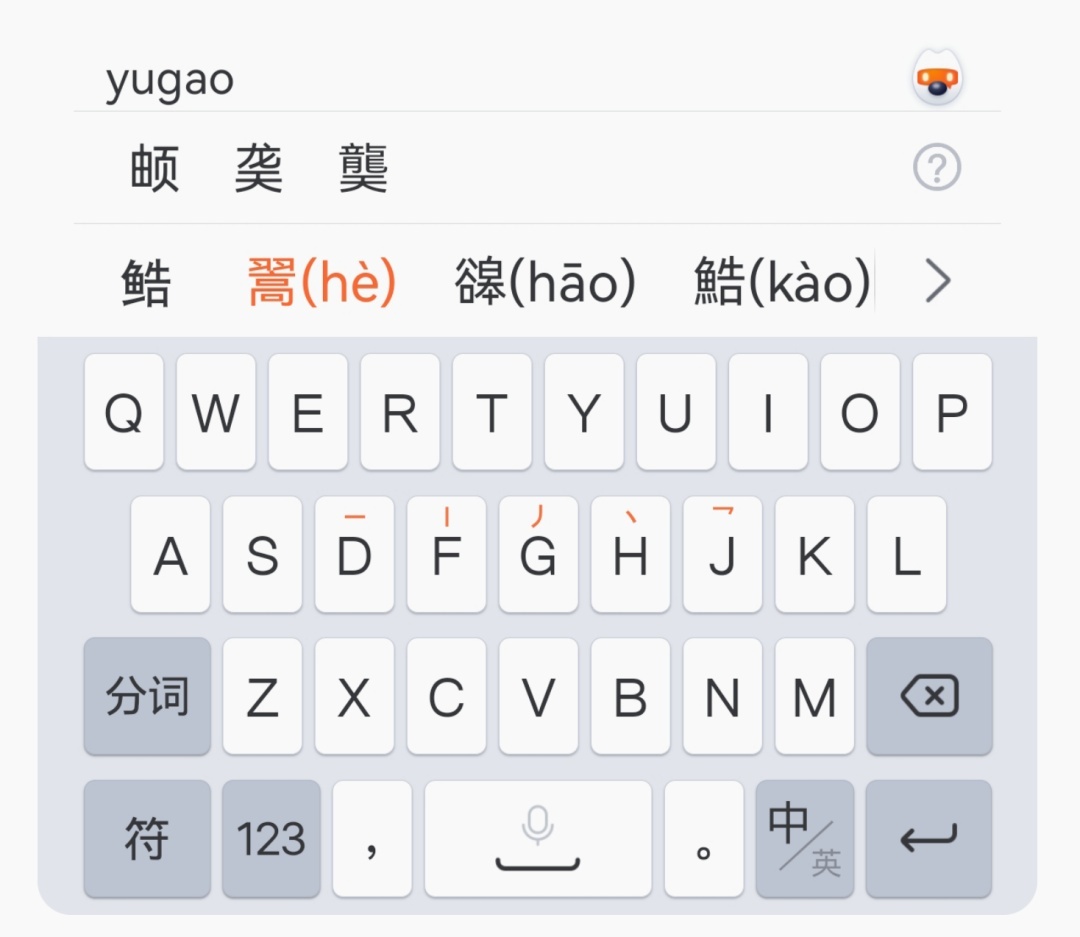
Task: Tap the D key with horizontal stroke
Action: tap(354, 555)
